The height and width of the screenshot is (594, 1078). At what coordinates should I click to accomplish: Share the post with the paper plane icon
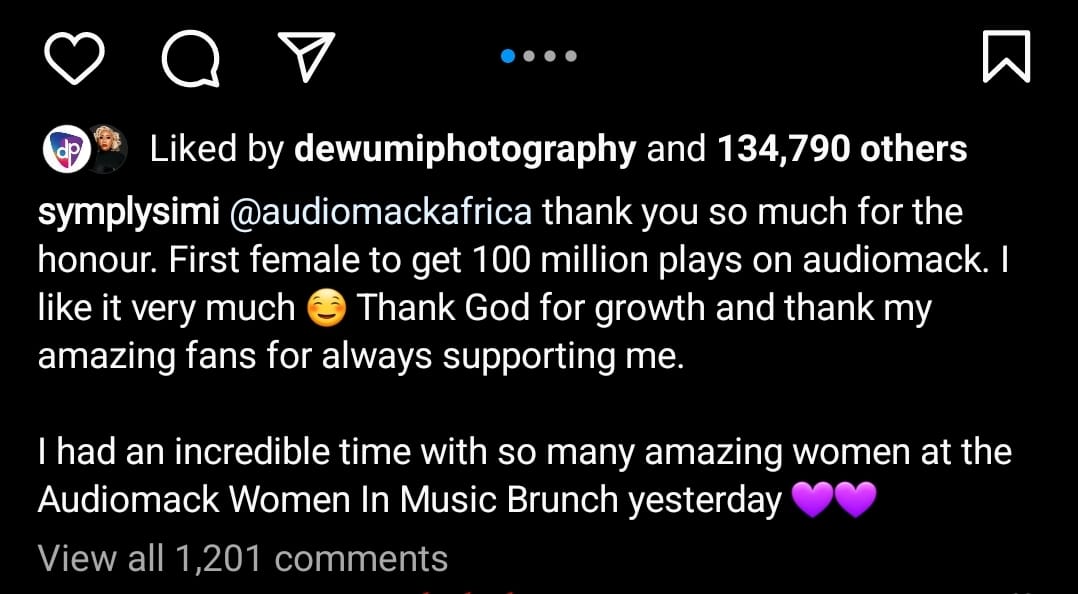pos(307,55)
